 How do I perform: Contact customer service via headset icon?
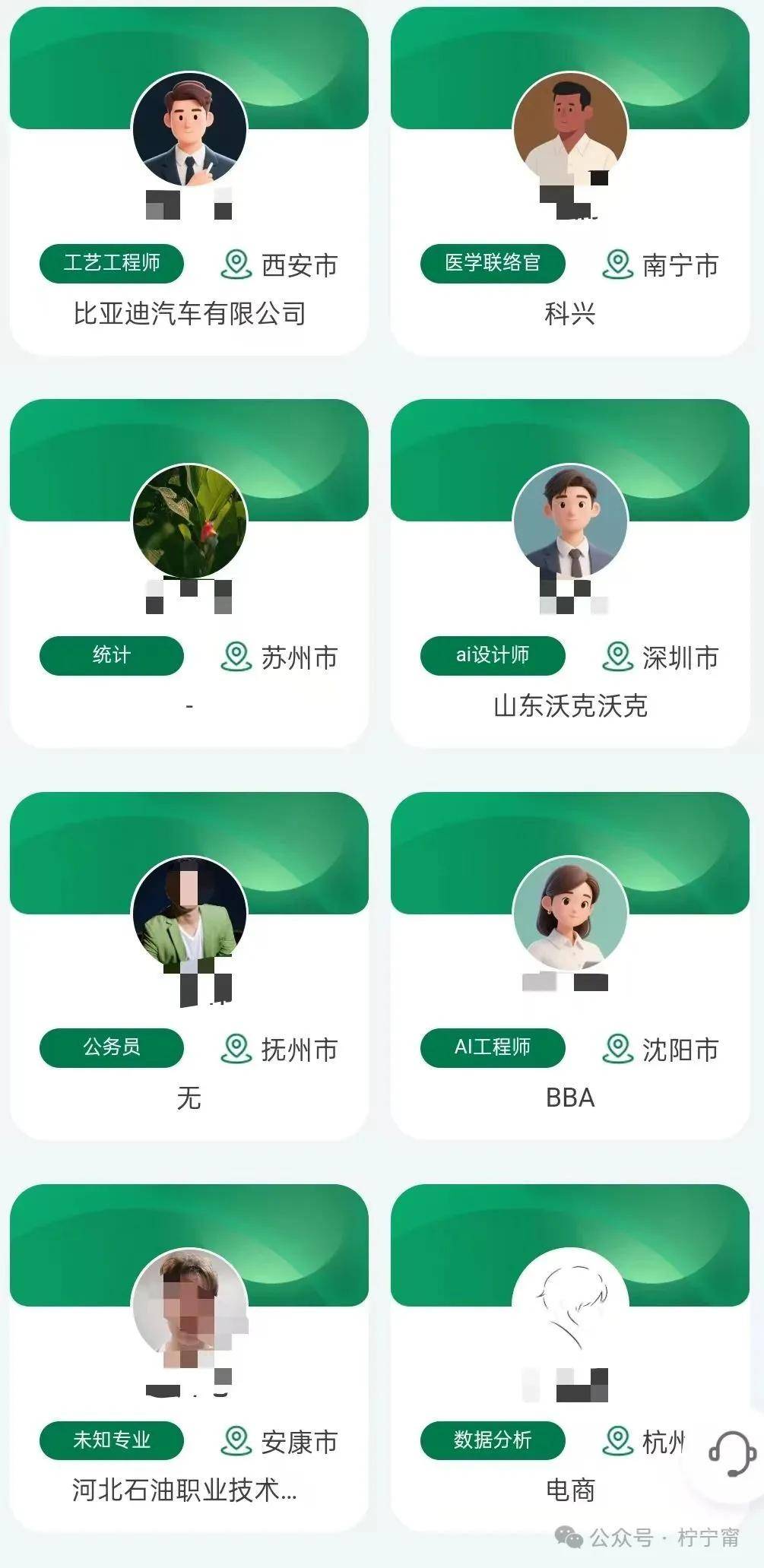pyautogui.click(x=731, y=1454)
